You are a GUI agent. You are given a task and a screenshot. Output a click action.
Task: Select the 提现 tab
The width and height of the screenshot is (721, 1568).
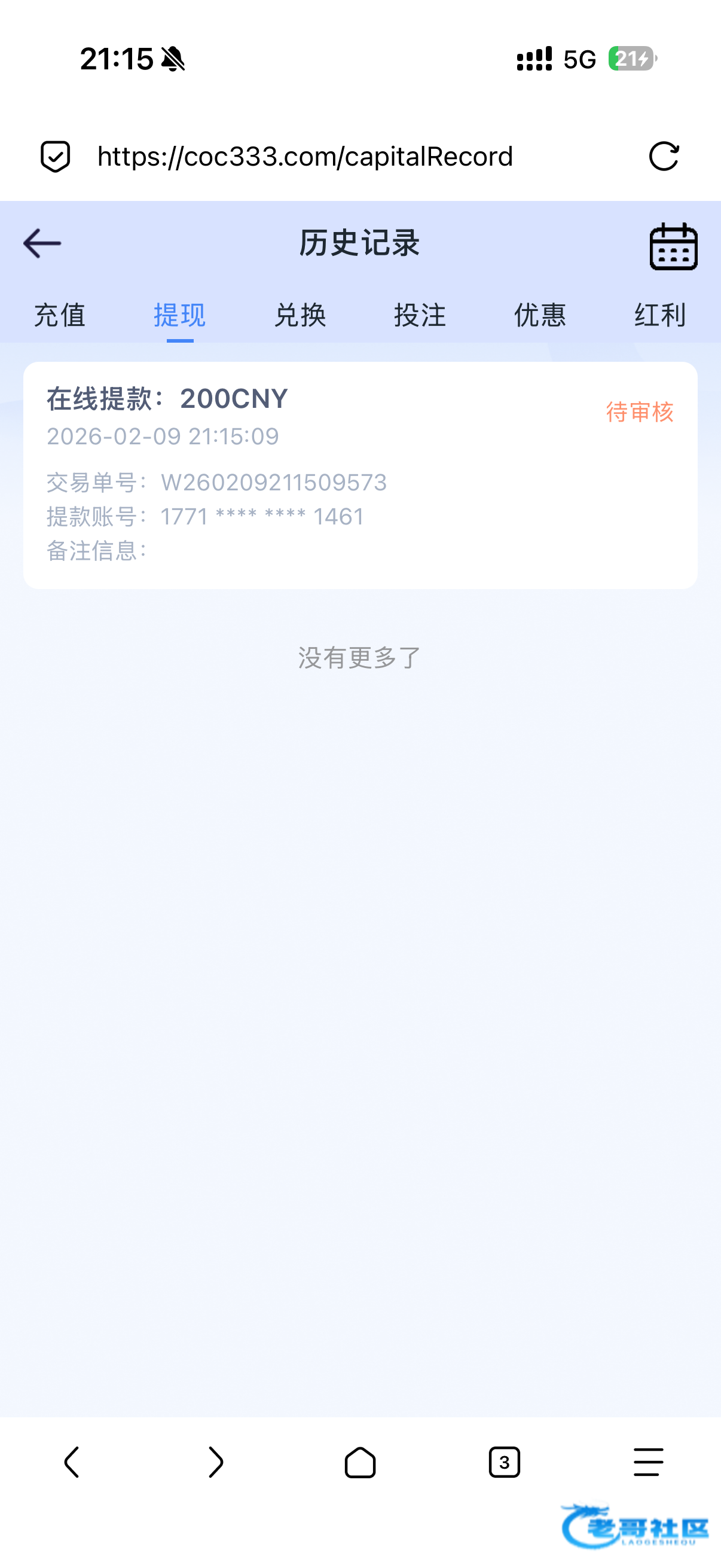pyautogui.click(x=179, y=315)
